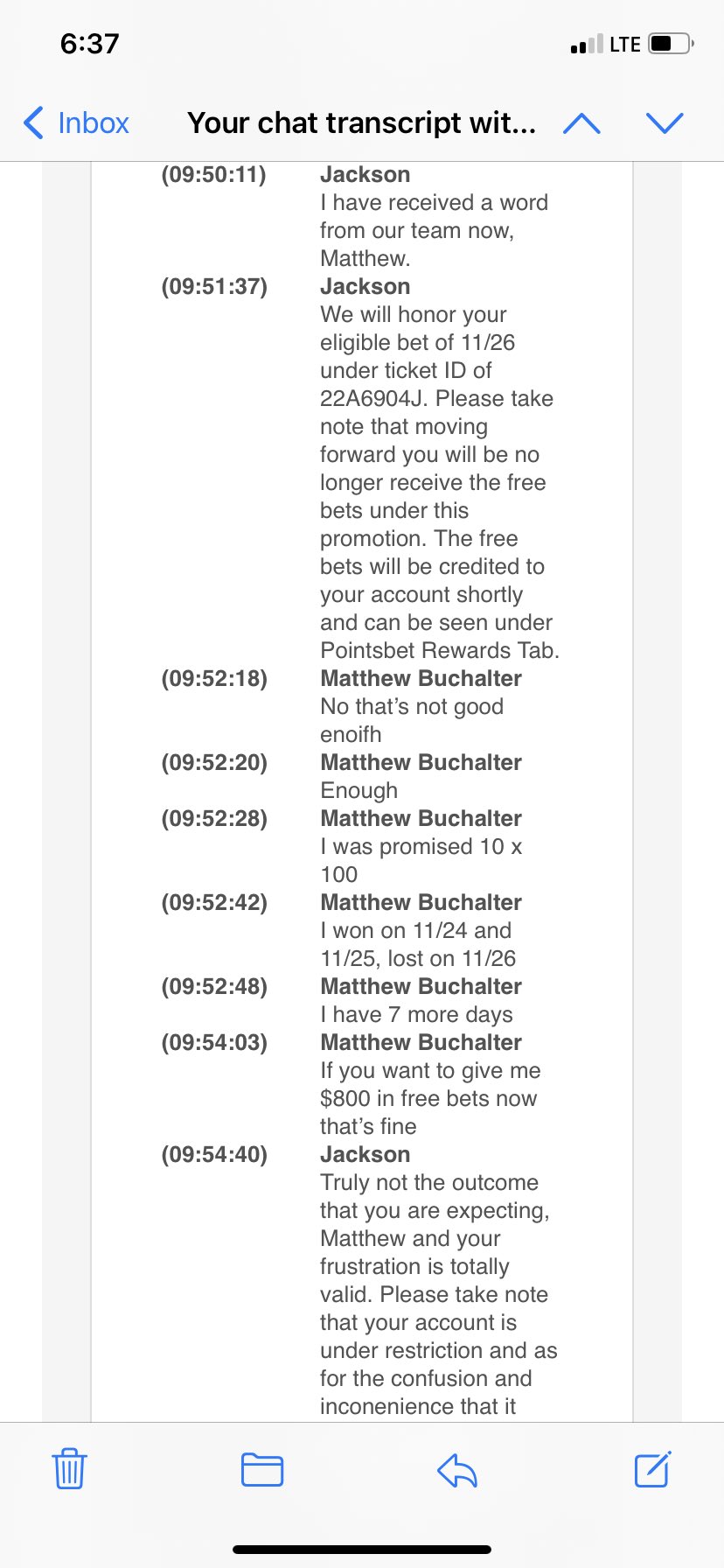Show the previous message with up arrow
The width and height of the screenshot is (724, 1568).
(581, 123)
